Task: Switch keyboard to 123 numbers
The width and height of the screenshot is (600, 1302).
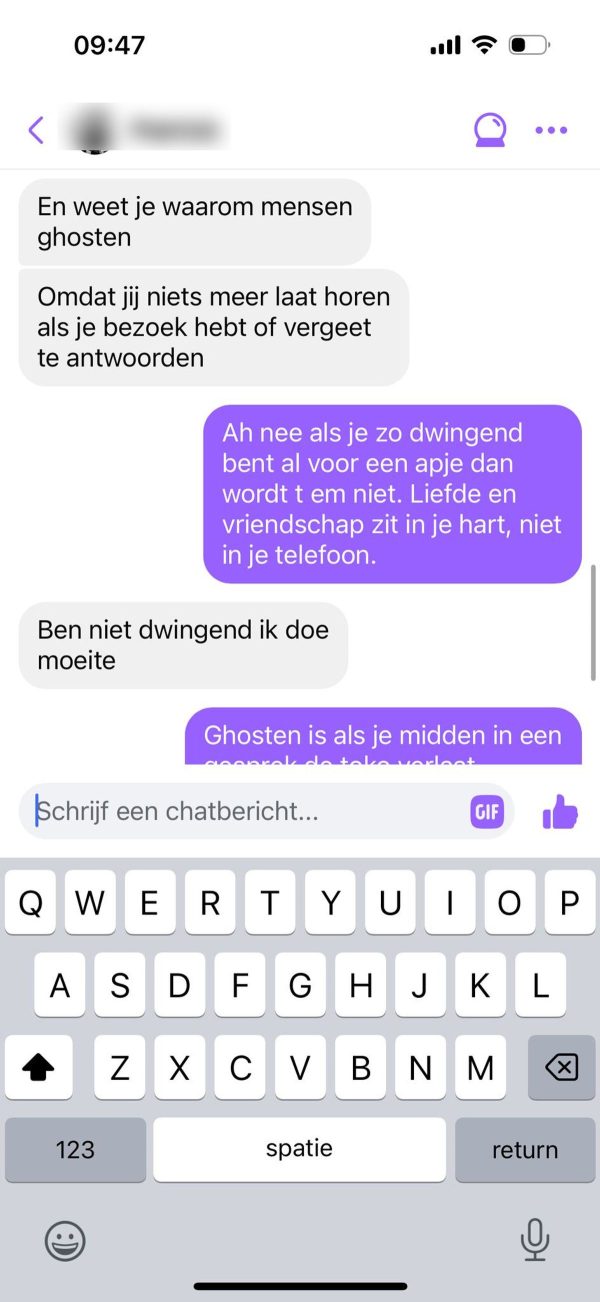Action: pos(75,1149)
